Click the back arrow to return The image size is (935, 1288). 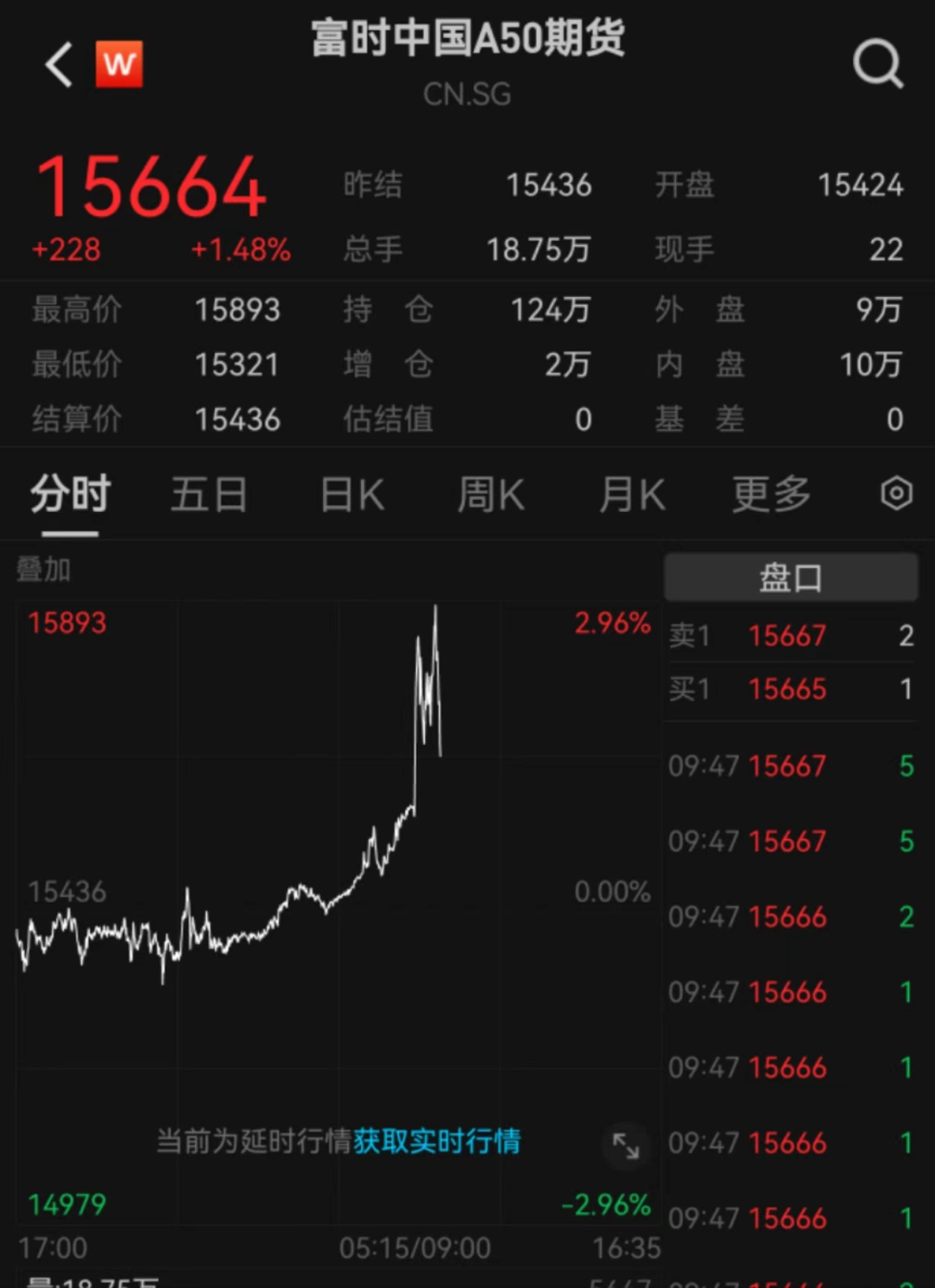tap(56, 65)
